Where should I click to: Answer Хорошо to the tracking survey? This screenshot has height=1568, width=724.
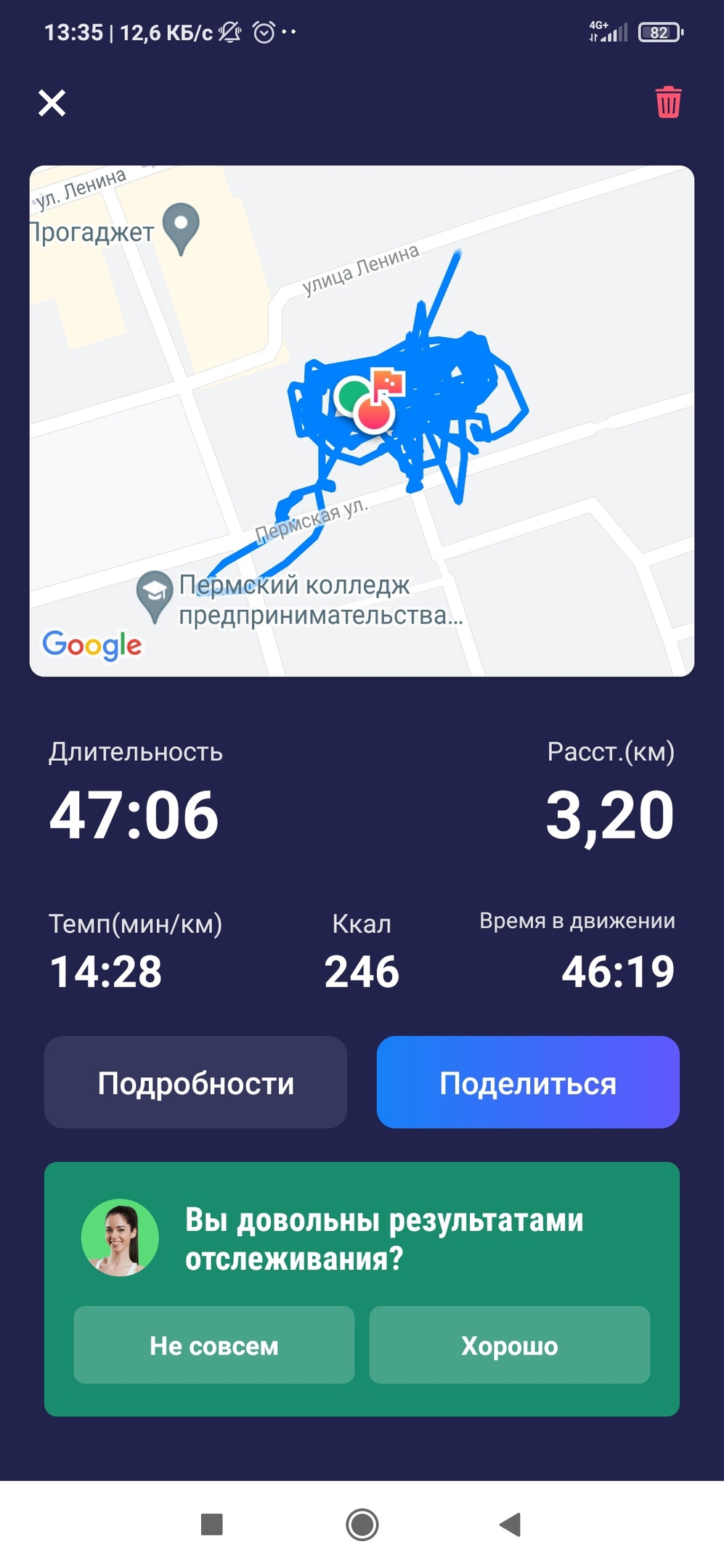[x=509, y=1345]
